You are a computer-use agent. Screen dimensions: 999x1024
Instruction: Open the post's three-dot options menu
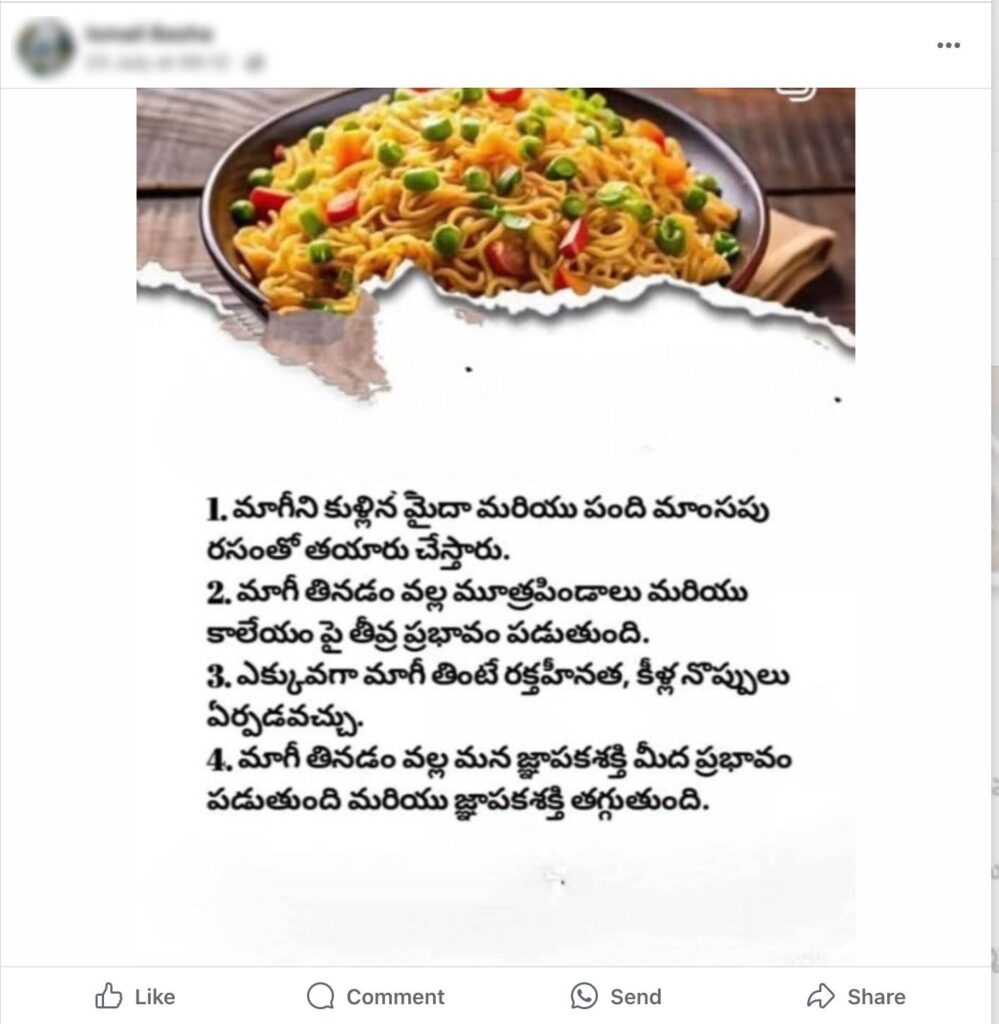pyautogui.click(x=948, y=46)
